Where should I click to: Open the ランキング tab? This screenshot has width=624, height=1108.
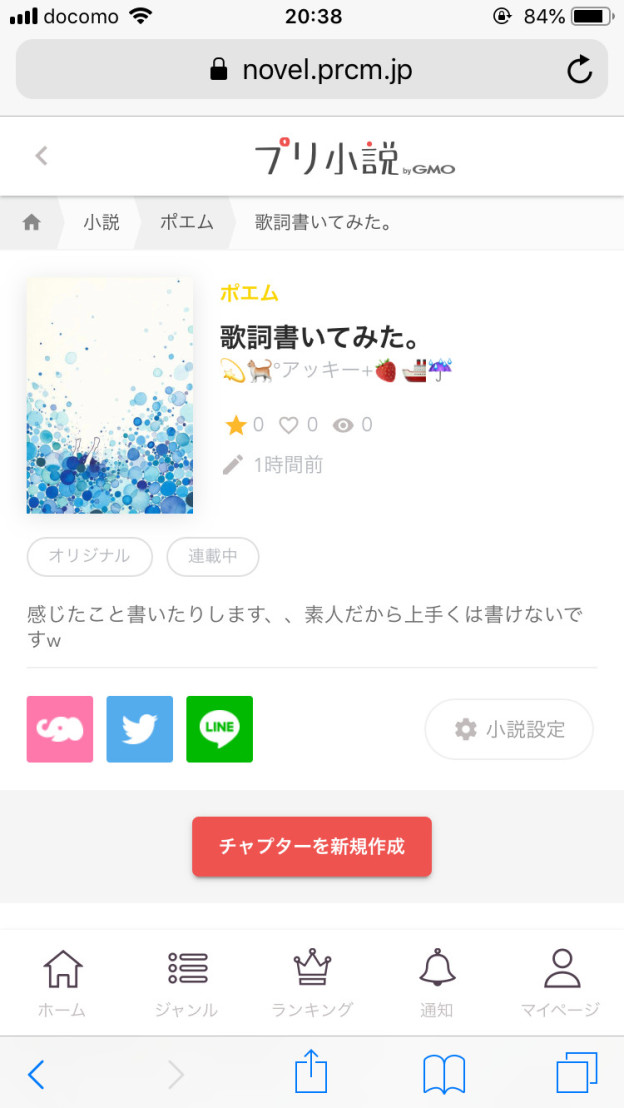(x=312, y=982)
